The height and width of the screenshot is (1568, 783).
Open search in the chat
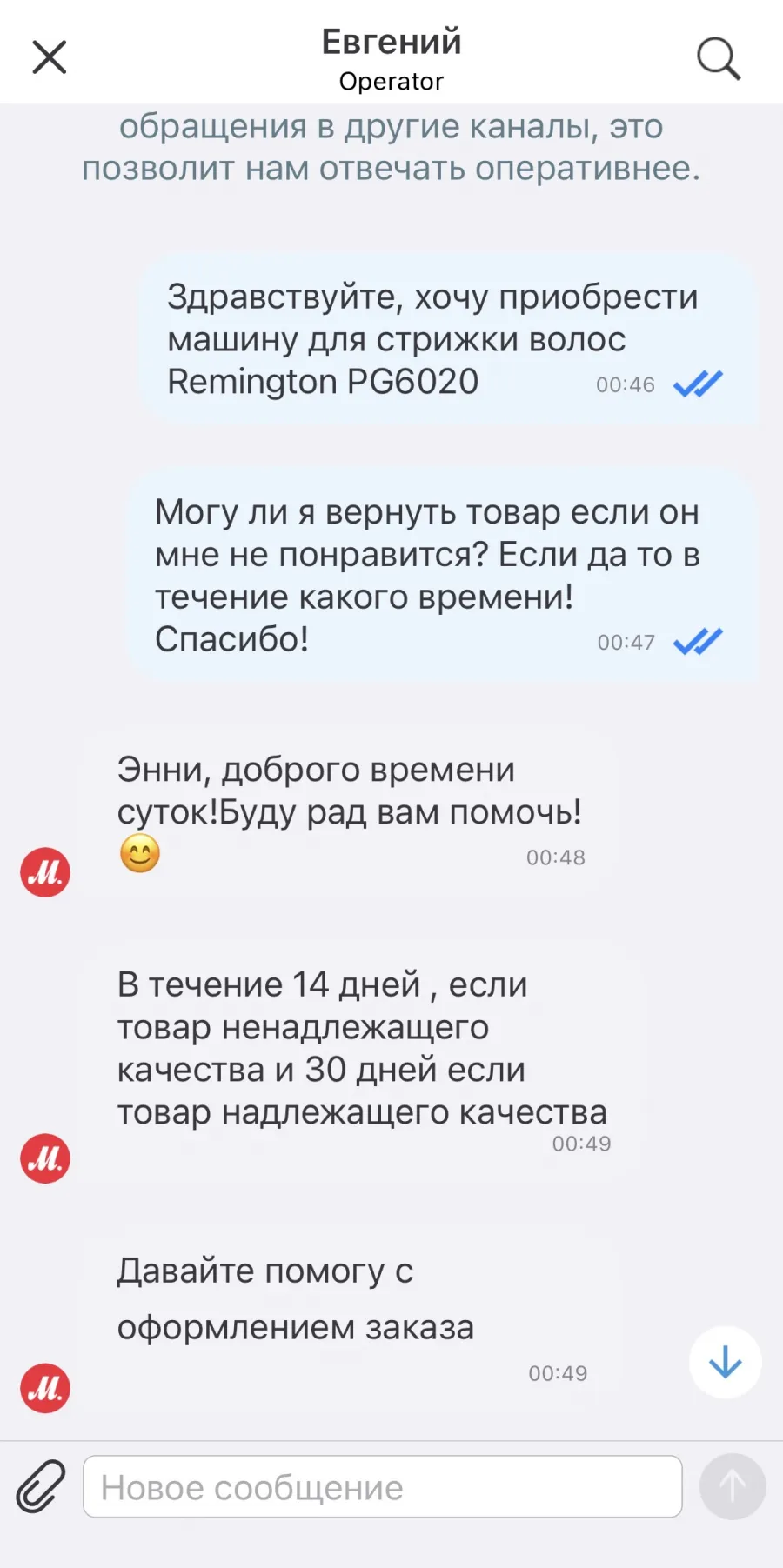[x=719, y=58]
